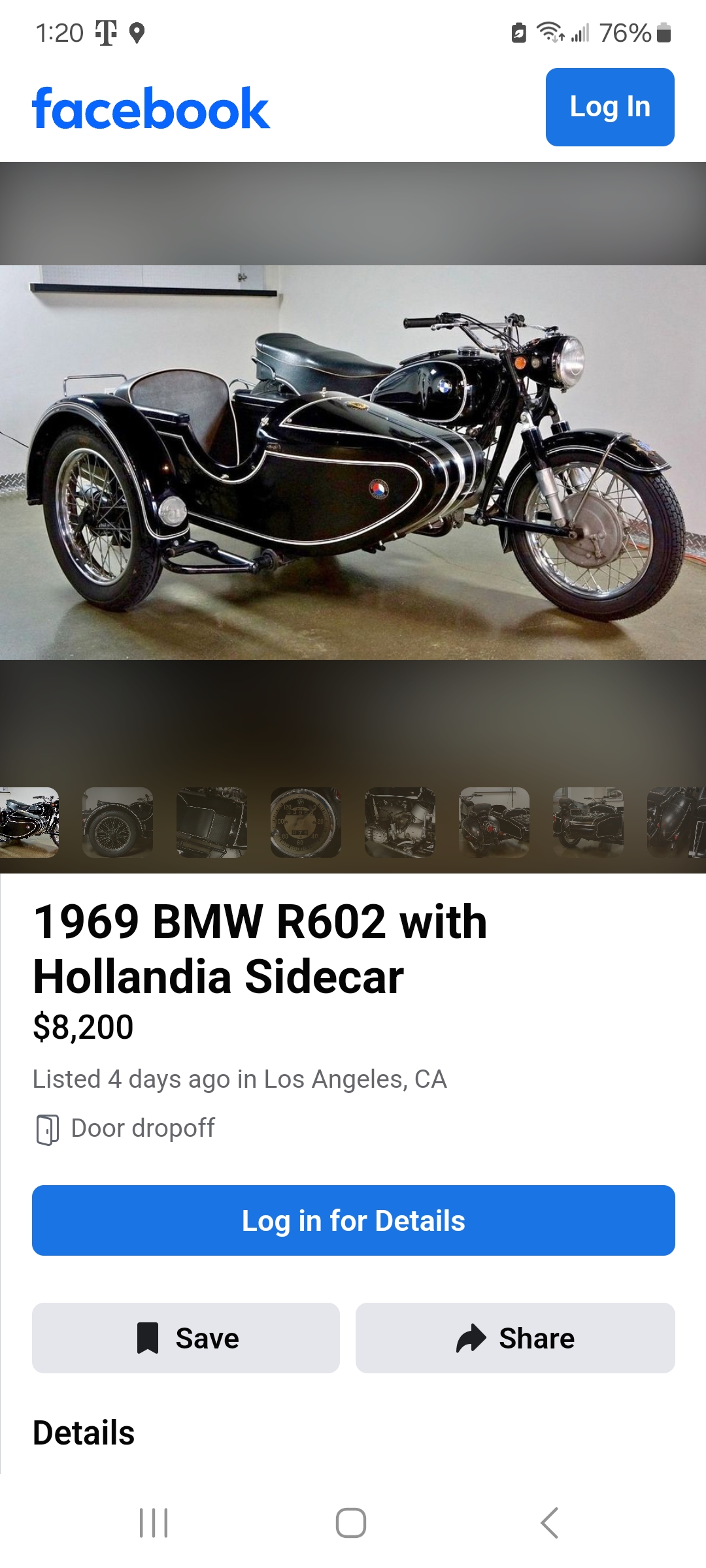Save this BMW listing
706x1568 pixels.
186,1338
